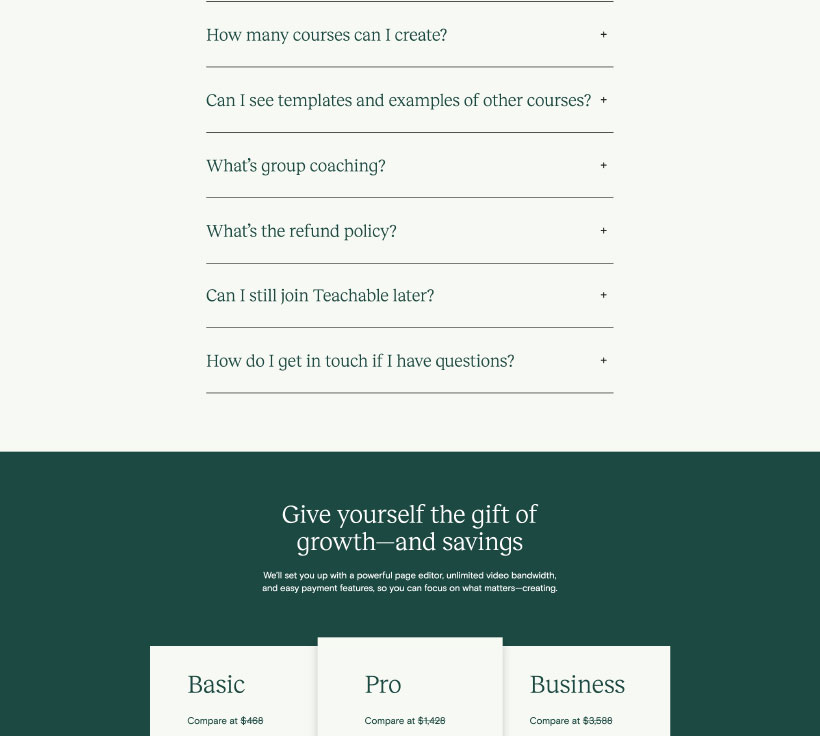Expand "What's the refund policy?"
This screenshot has height=736, width=820.
coord(409,231)
